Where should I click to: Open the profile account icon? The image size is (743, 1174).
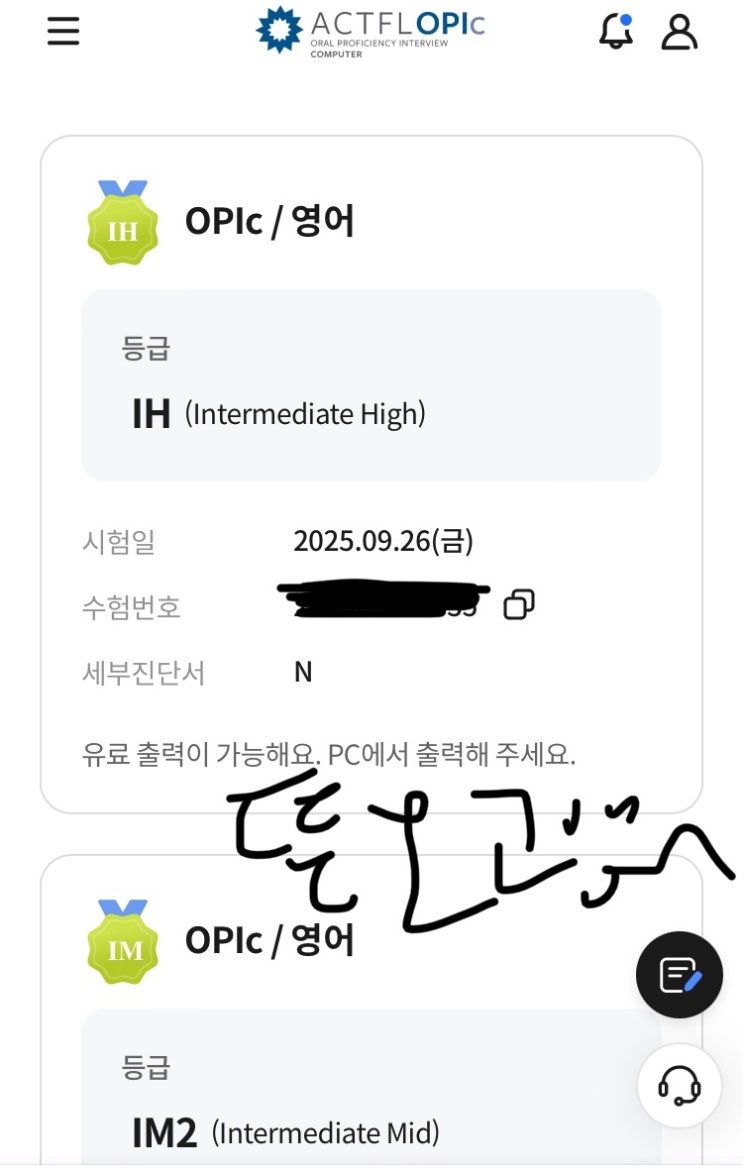tap(680, 33)
